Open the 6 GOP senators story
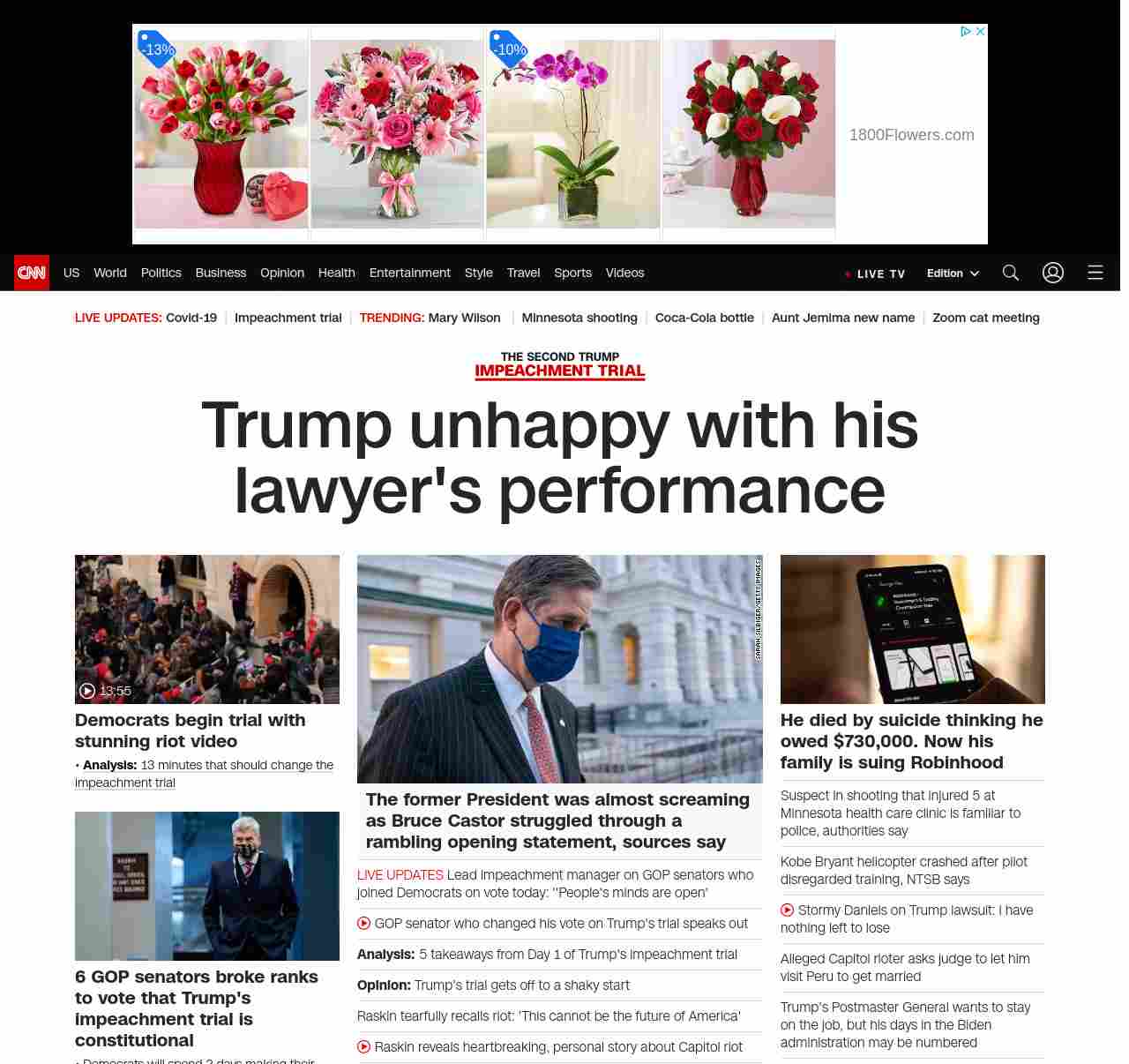The width and height of the screenshot is (1129, 1064). (196, 1008)
